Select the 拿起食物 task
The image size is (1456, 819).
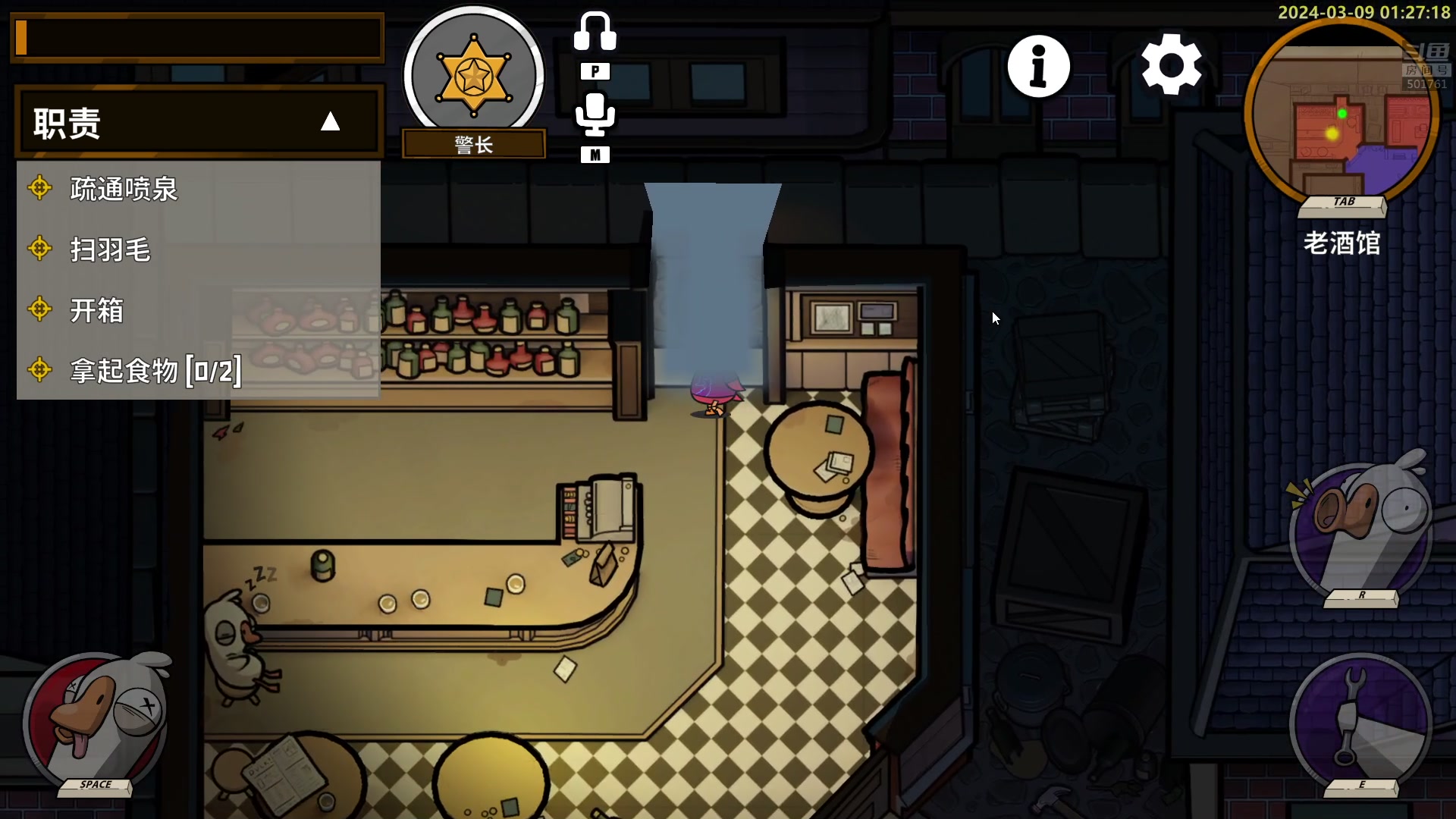(x=155, y=371)
